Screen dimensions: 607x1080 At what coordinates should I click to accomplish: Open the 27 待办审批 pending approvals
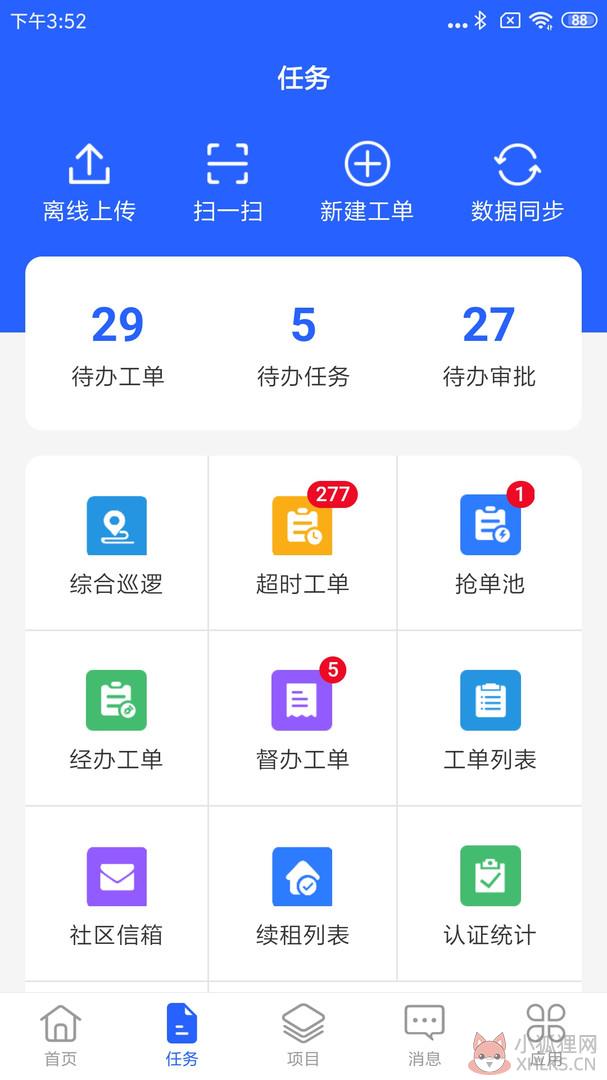[x=489, y=346]
